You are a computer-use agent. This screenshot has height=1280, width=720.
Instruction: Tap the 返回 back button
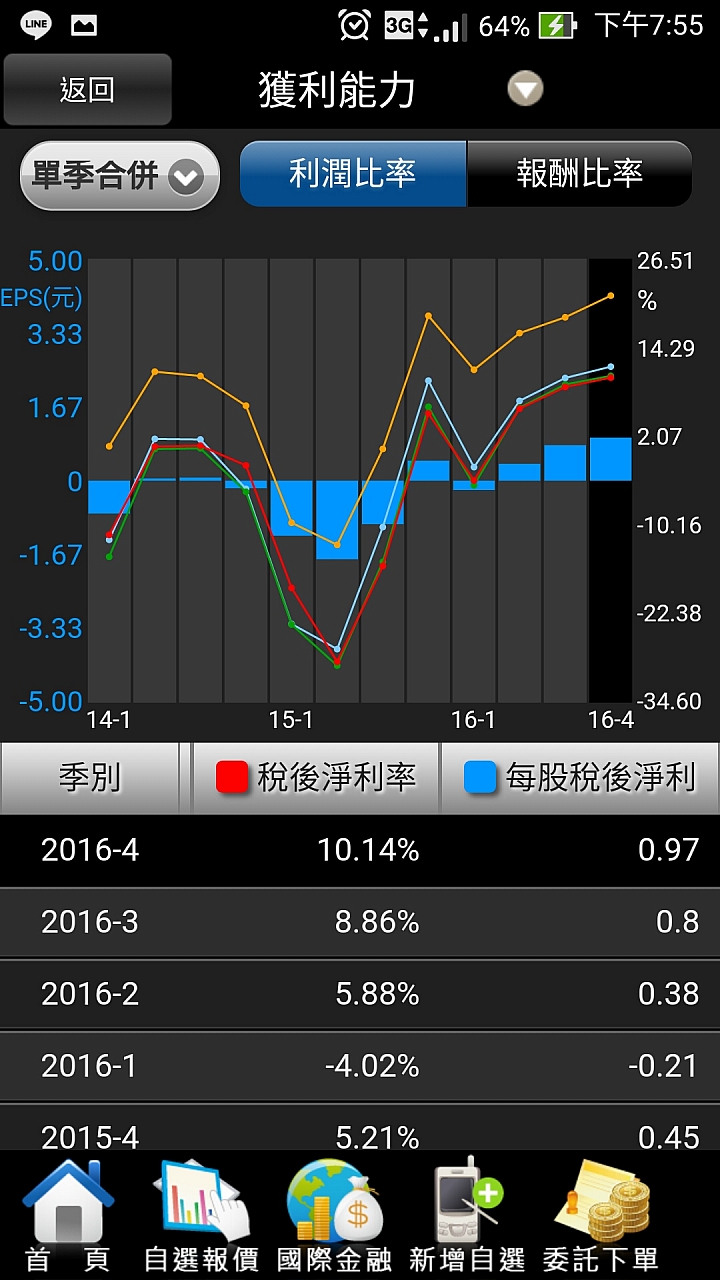(87, 90)
